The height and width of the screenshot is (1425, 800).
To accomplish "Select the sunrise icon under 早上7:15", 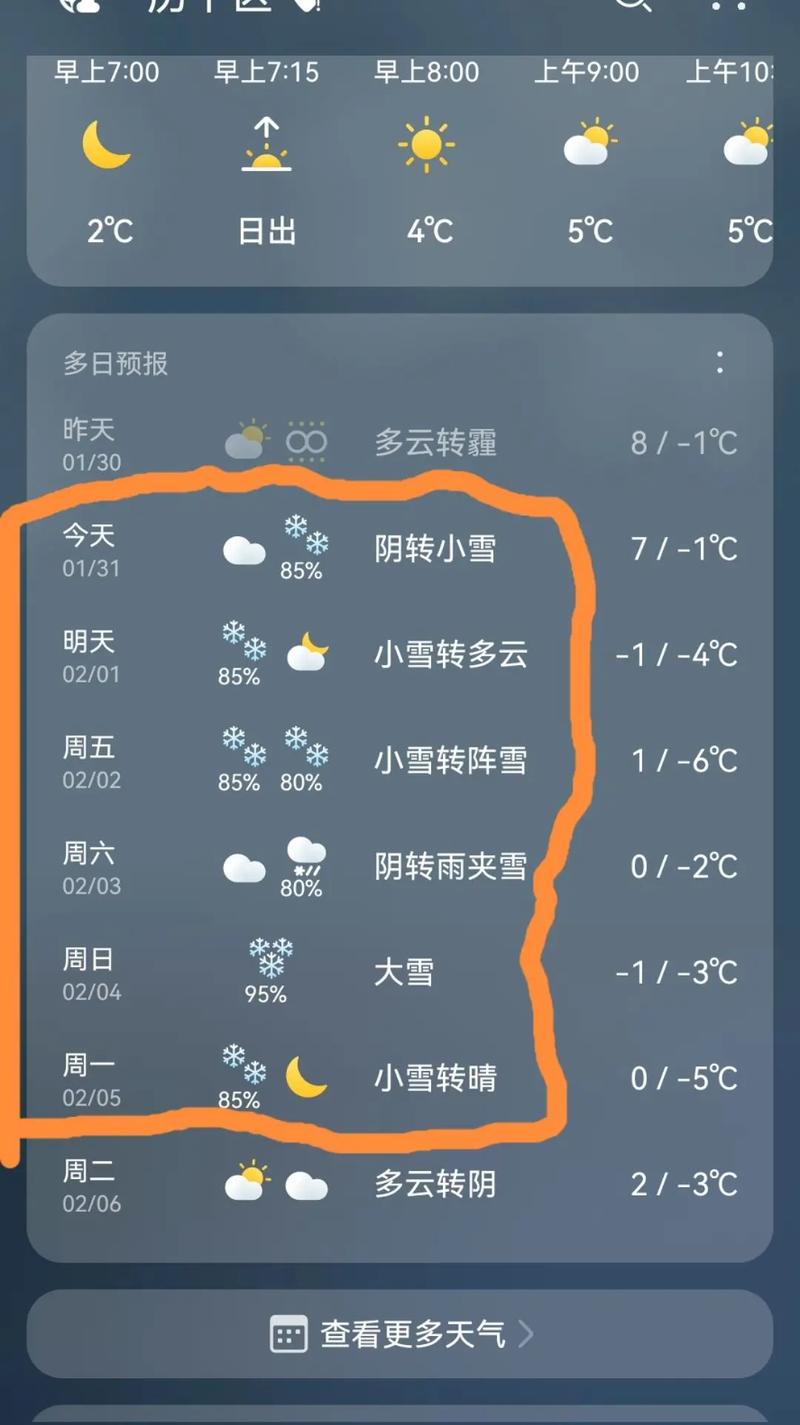I will click(x=266, y=144).
